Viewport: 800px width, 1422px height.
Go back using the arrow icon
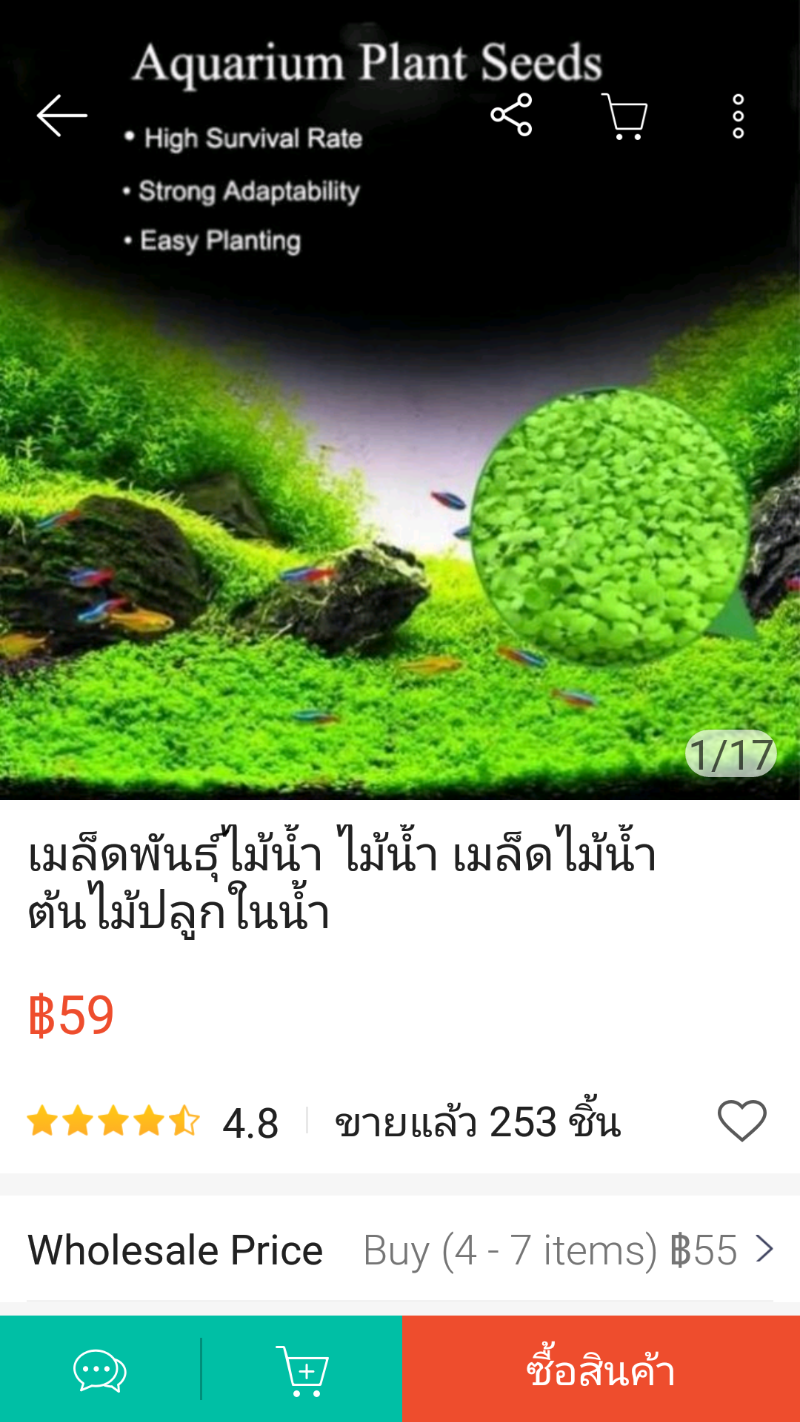[x=61, y=117]
